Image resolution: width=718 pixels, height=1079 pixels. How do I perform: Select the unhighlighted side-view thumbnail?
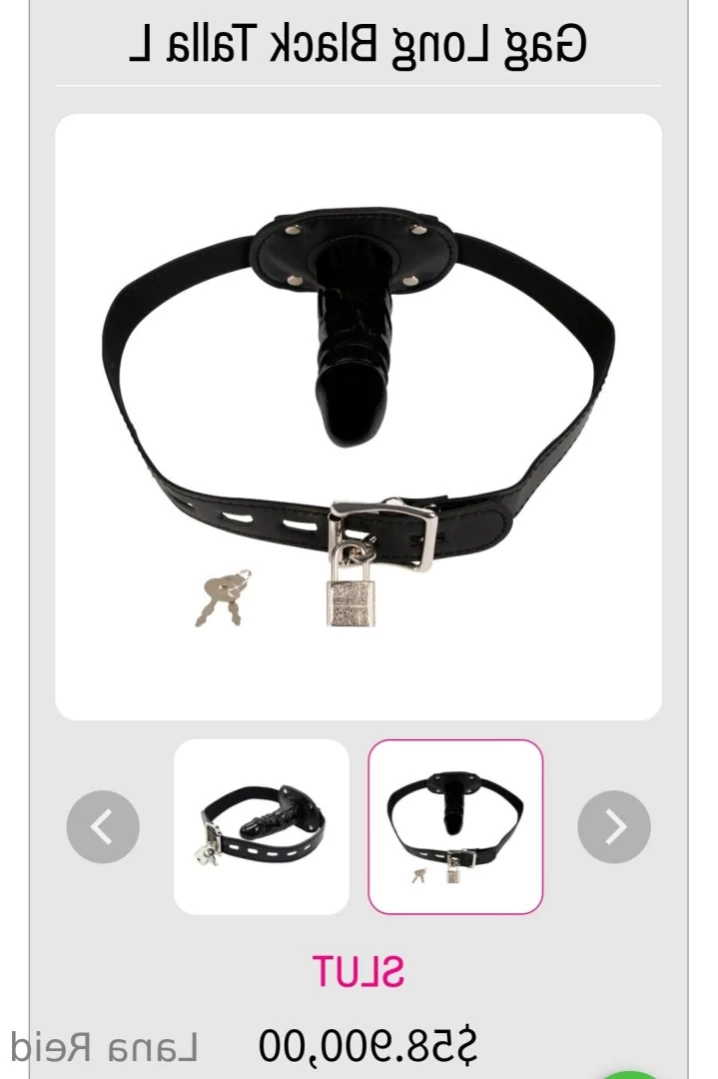pyautogui.click(x=261, y=826)
